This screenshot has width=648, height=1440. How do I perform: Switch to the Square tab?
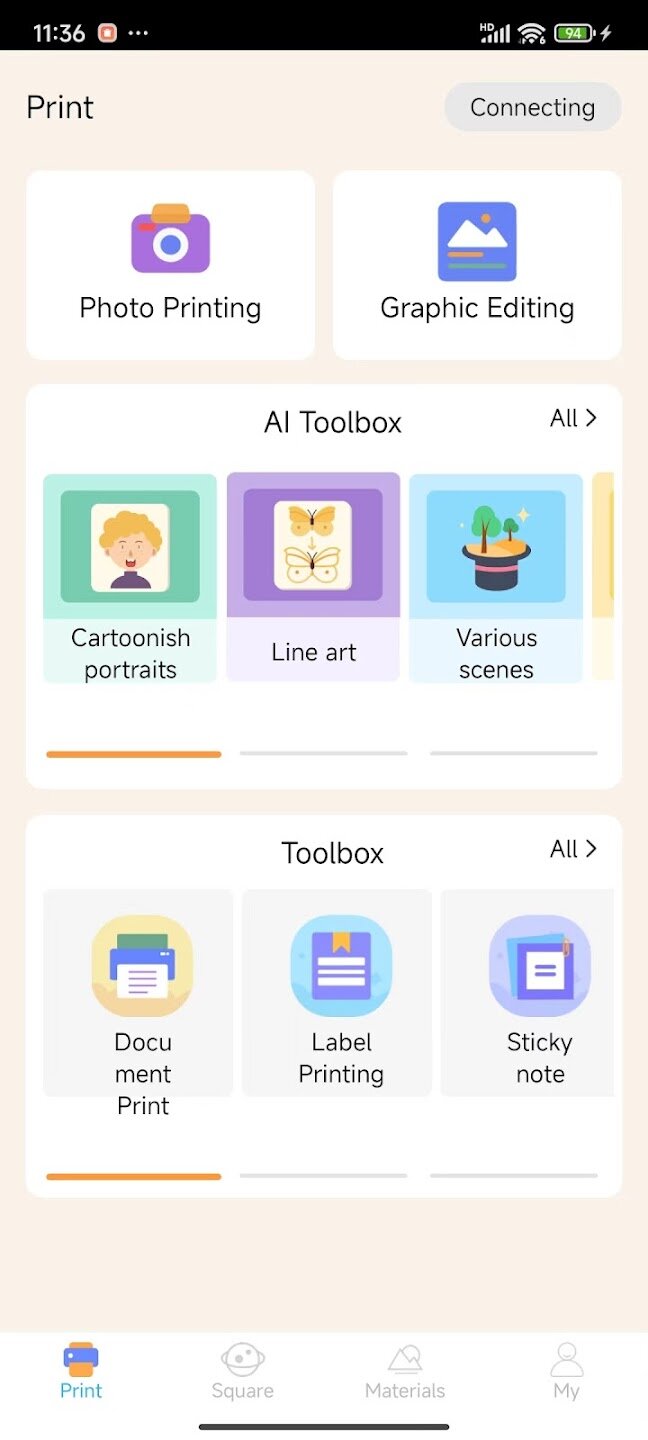tap(243, 1372)
